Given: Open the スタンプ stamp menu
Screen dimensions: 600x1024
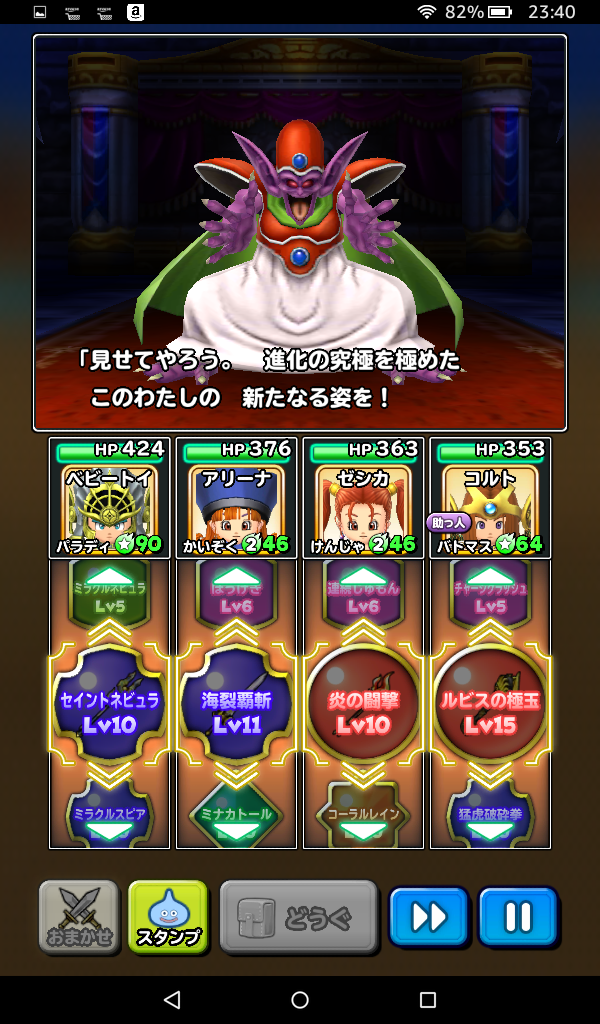Looking at the screenshot, I should point(168,917).
